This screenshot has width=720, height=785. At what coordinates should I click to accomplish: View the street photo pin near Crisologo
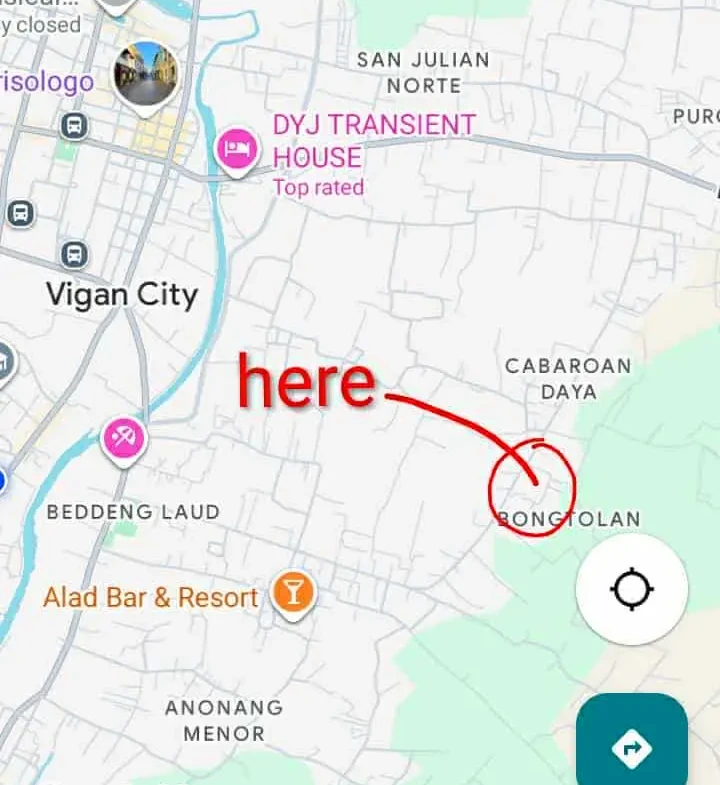(145, 75)
